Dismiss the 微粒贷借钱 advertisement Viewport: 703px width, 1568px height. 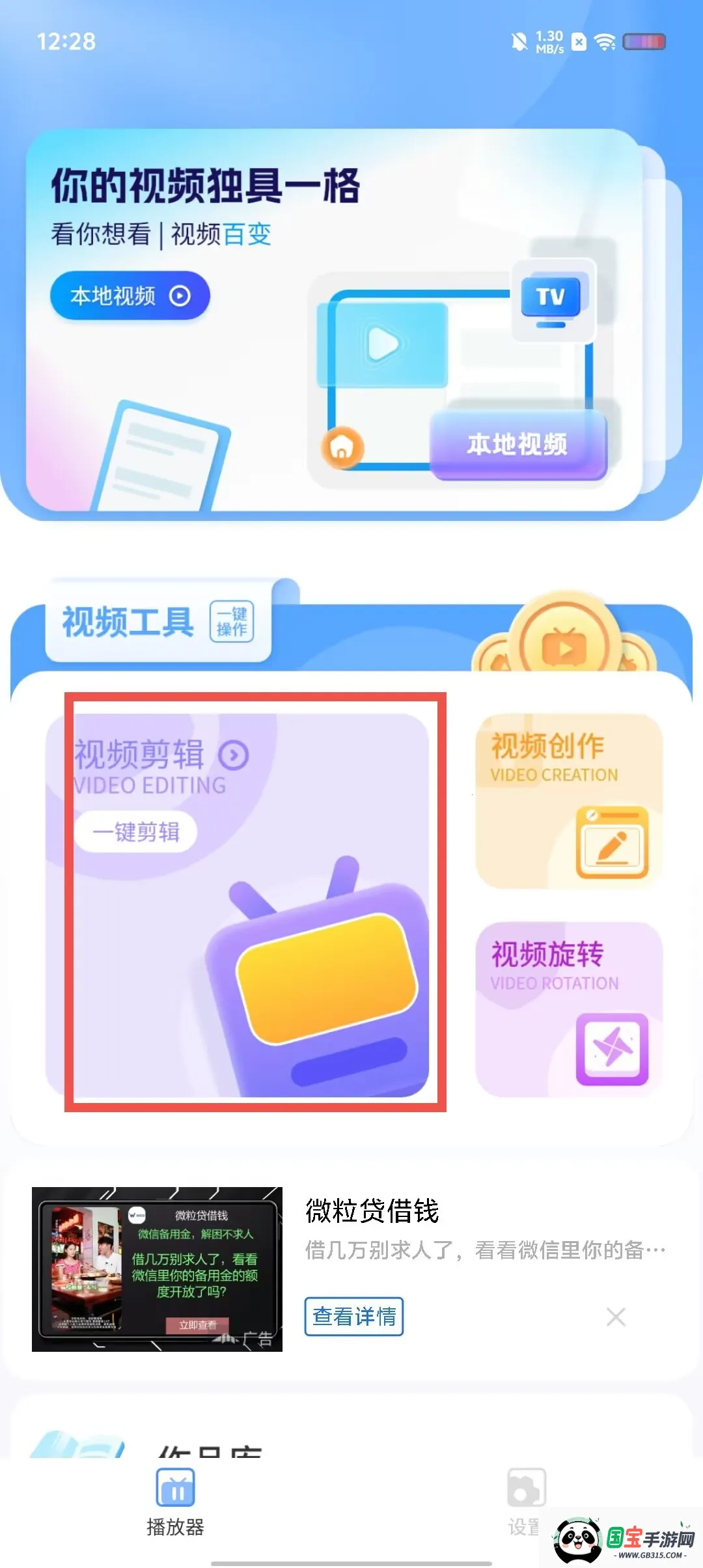(616, 1317)
